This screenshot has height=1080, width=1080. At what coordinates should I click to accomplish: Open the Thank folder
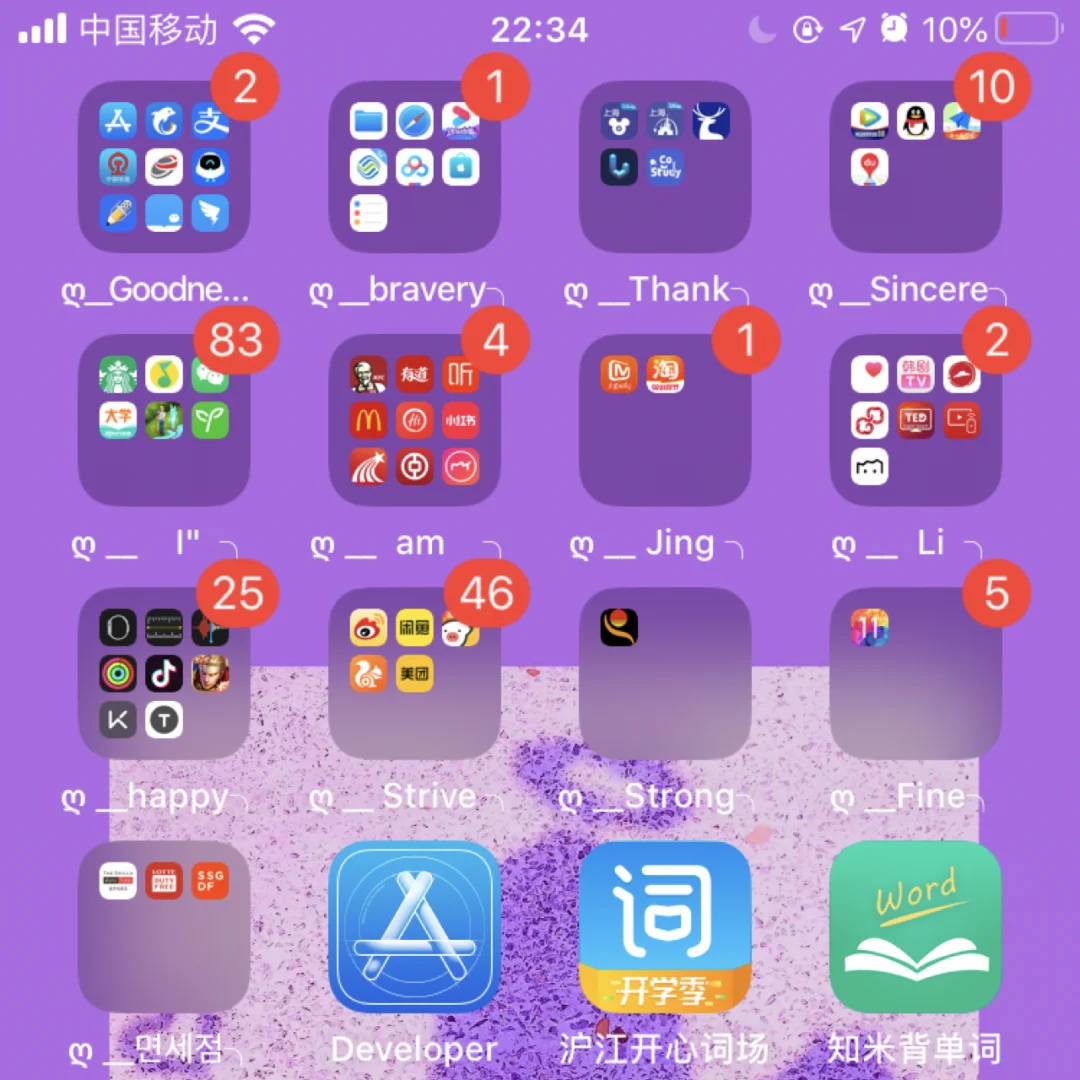click(665, 166)
